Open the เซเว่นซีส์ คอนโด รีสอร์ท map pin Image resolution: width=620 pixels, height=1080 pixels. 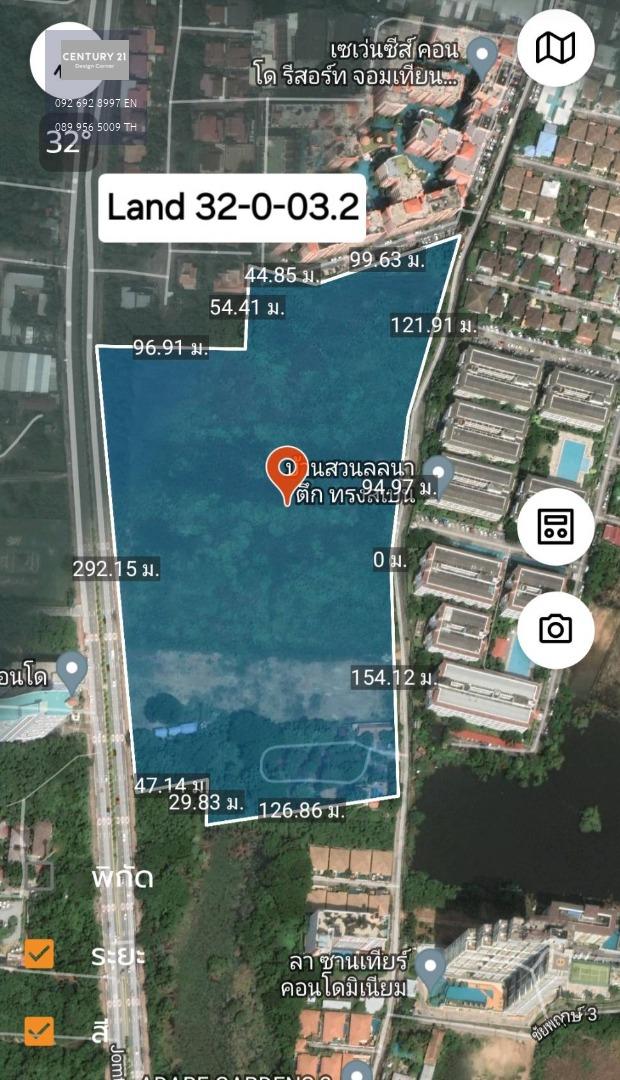[x=482, y=56]
